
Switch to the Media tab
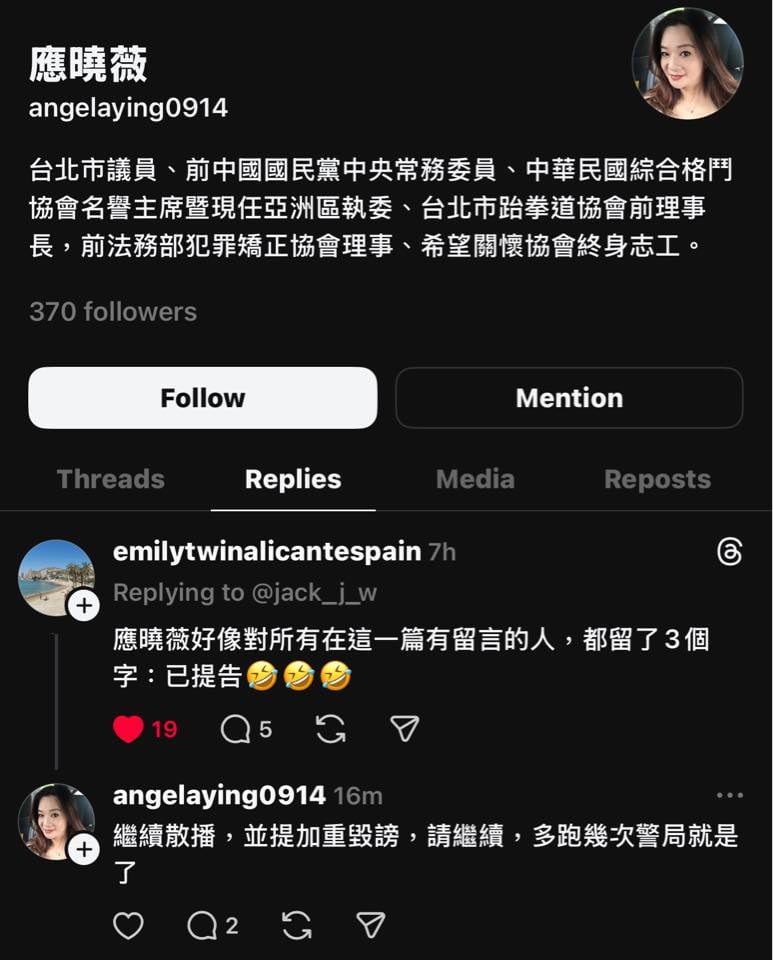[x=475, y=480]
